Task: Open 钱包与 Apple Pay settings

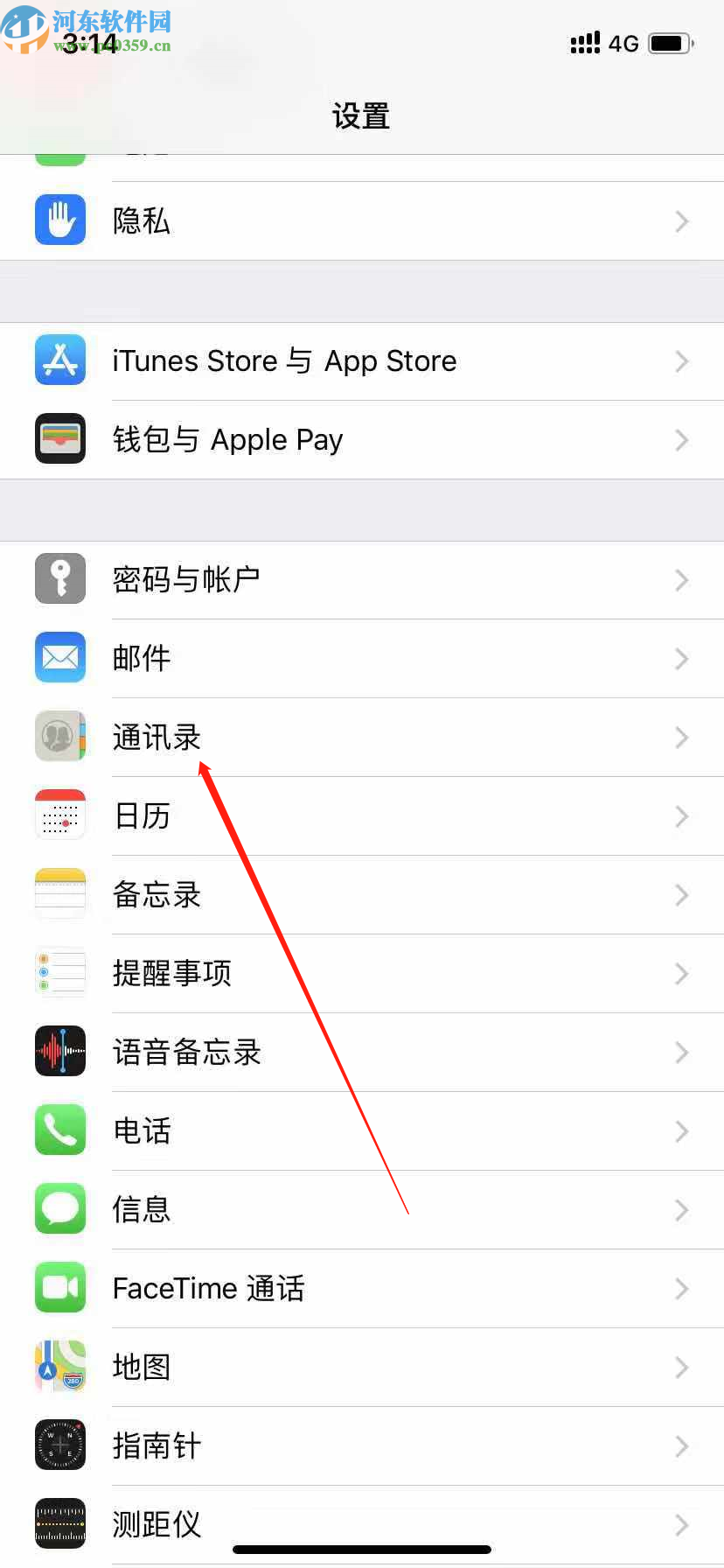Action: tap(362, 440)
